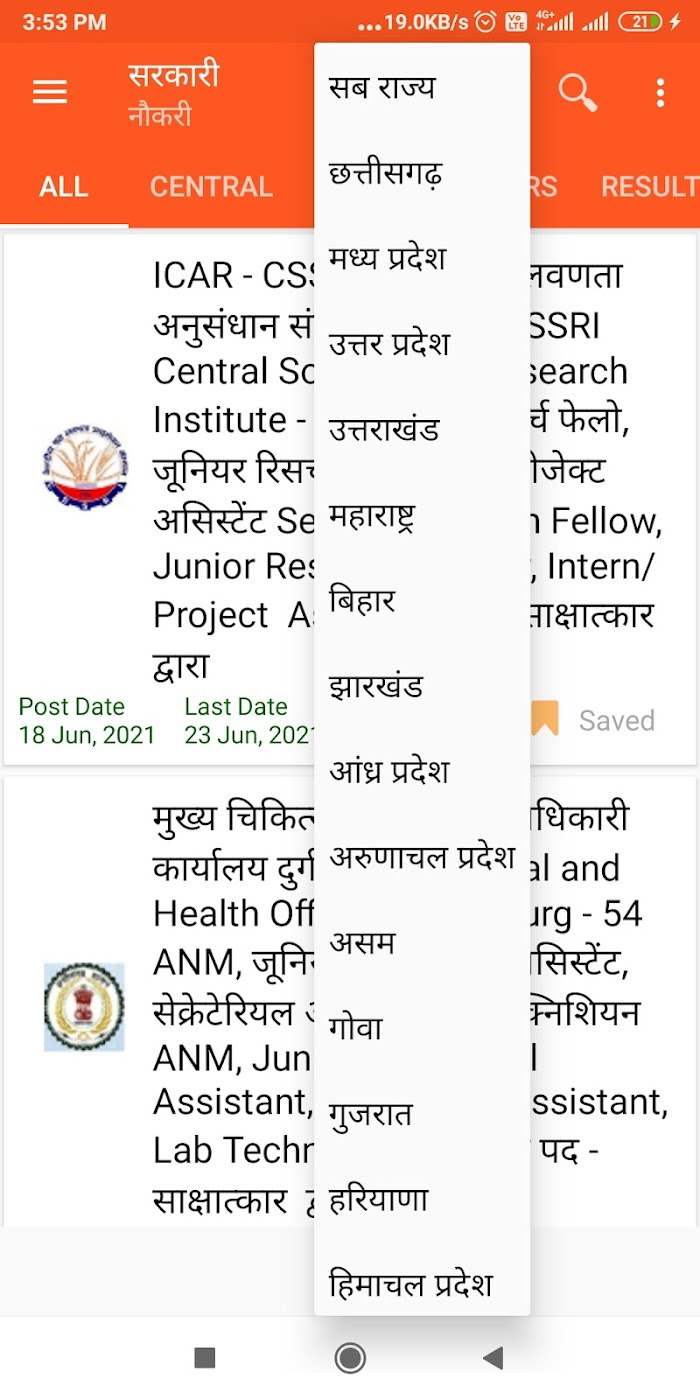Viewport: 700px width, 1400px height.
Task: Choose असम state option
Action: pyautogui.click(x=422, y=943)
